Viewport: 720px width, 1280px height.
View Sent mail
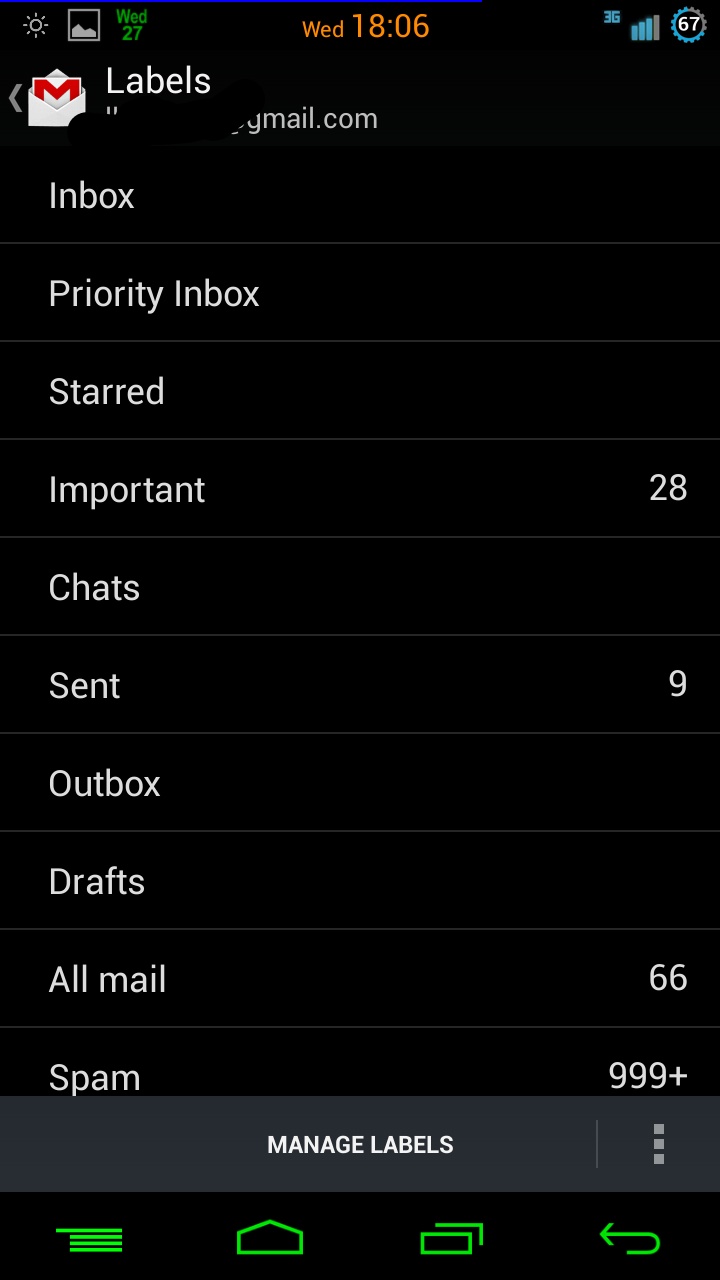click(360, 686)
